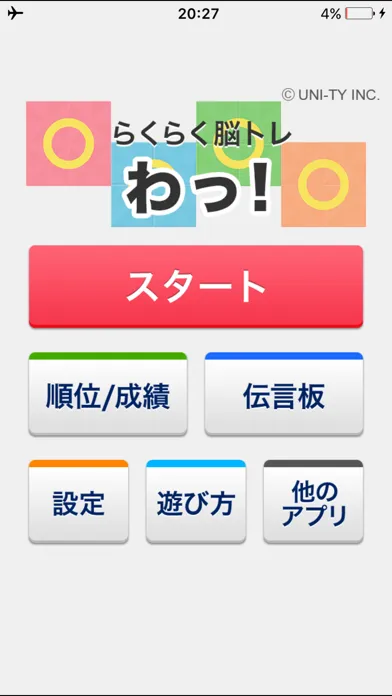This screenshot has width=392, height=696.
Task: Go to 設定 settings
Action: 79,502
